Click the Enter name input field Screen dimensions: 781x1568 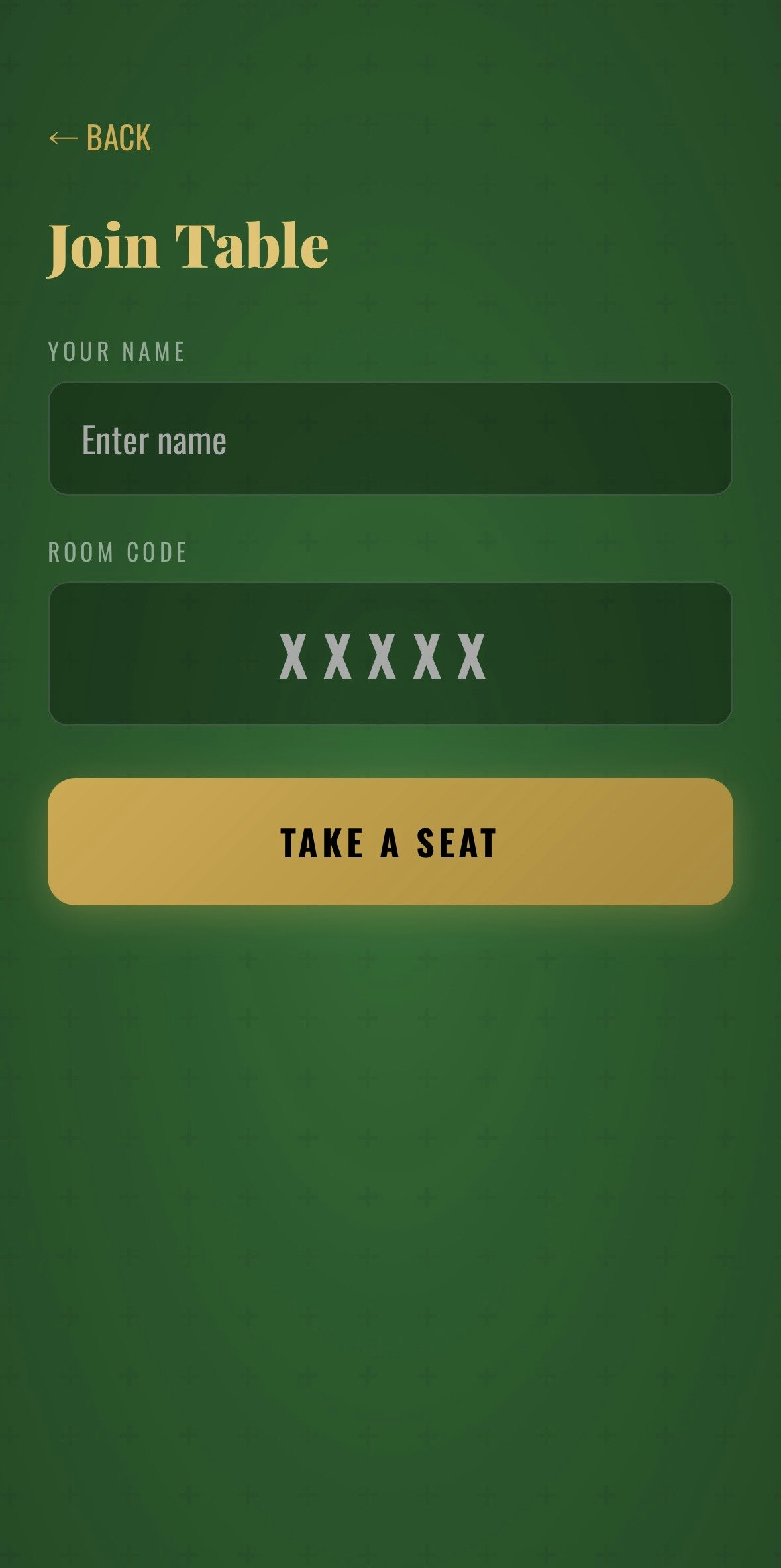pos(390,438)
